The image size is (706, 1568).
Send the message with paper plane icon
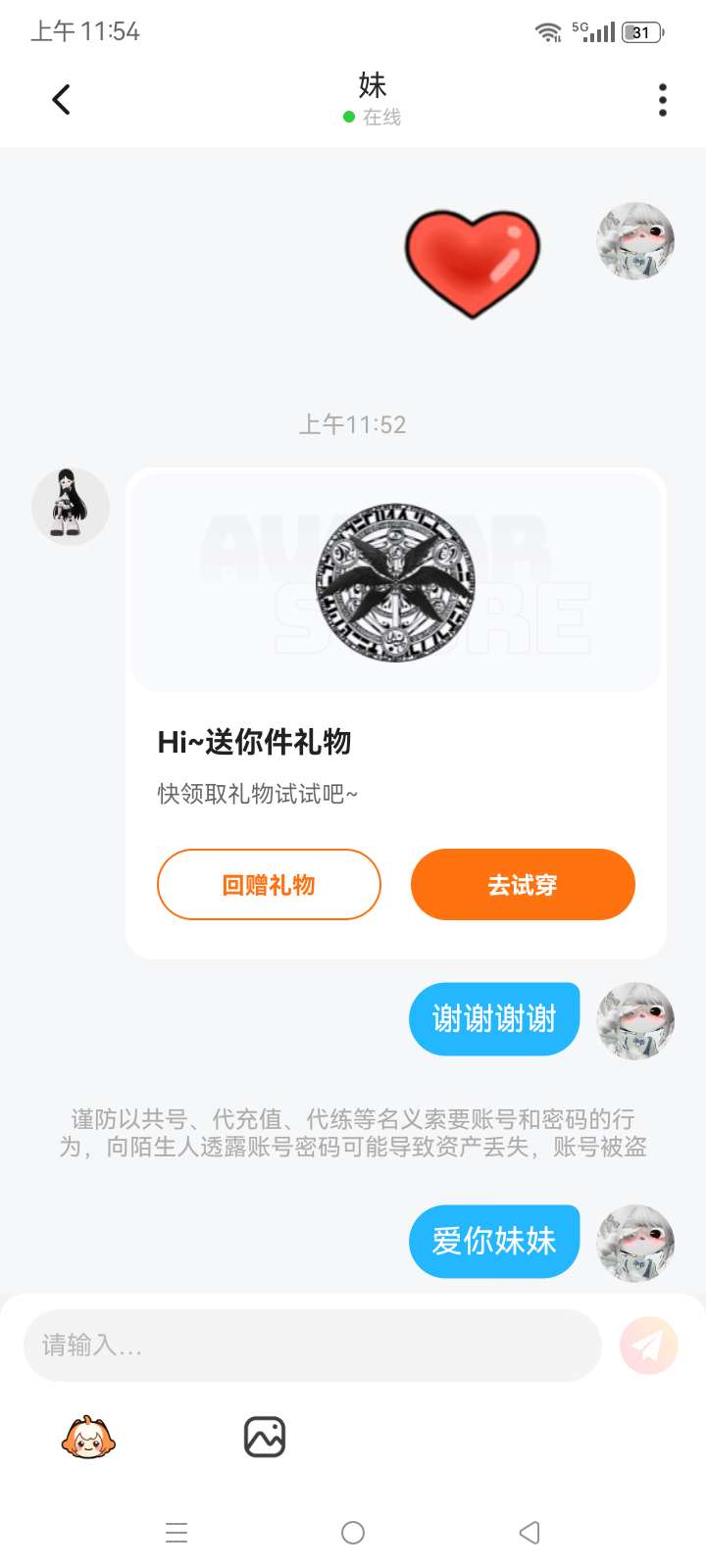coord(648,1346)
